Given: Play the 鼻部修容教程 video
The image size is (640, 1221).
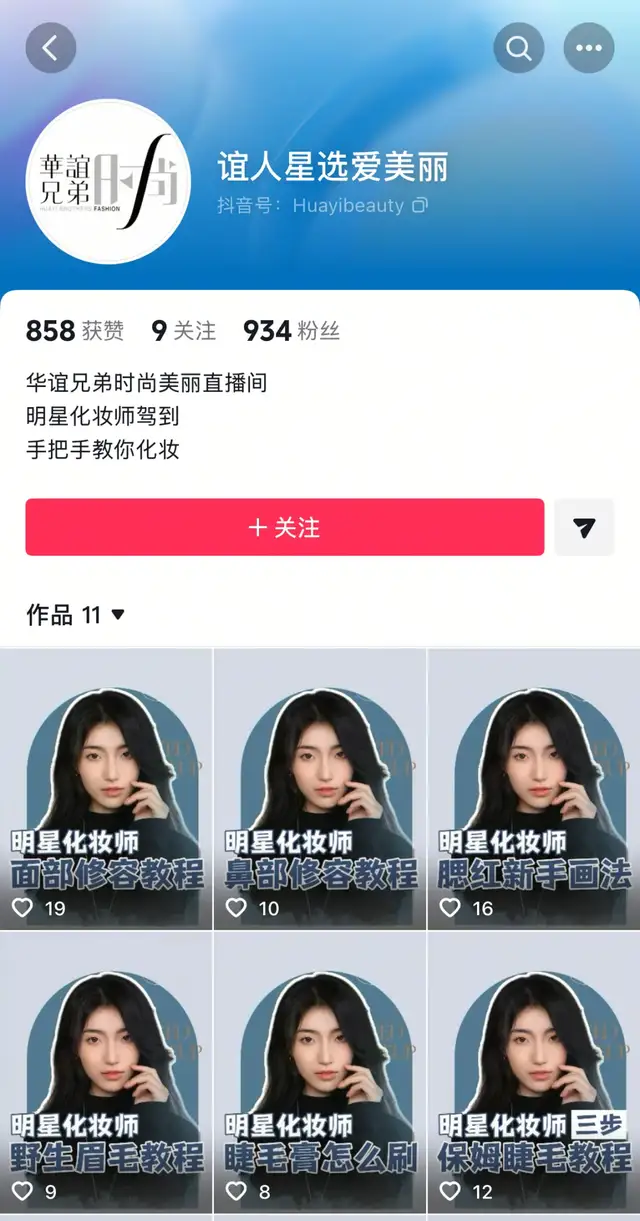Looking at the screenshot, I should tap(320, 788).
